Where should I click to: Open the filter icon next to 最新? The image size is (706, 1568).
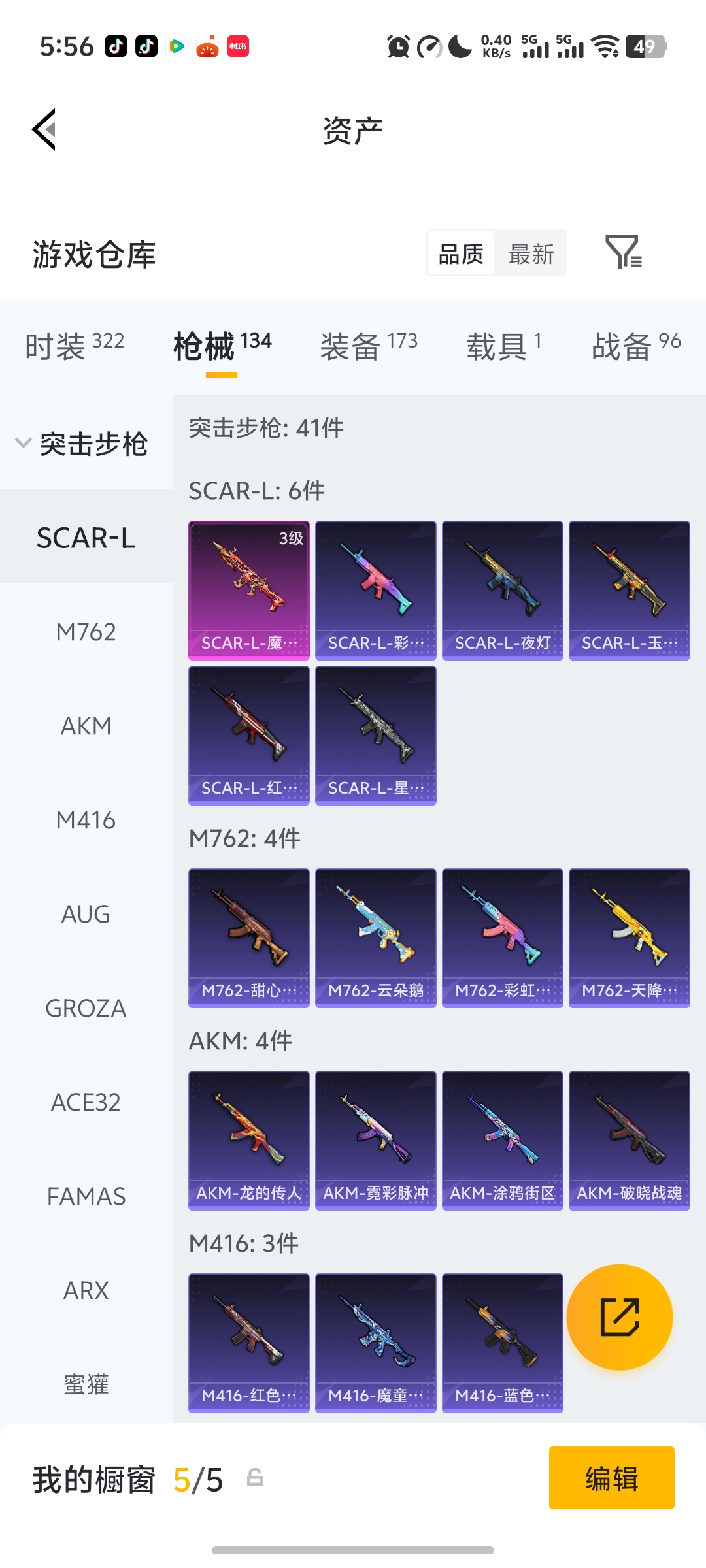tap(623, 253)
